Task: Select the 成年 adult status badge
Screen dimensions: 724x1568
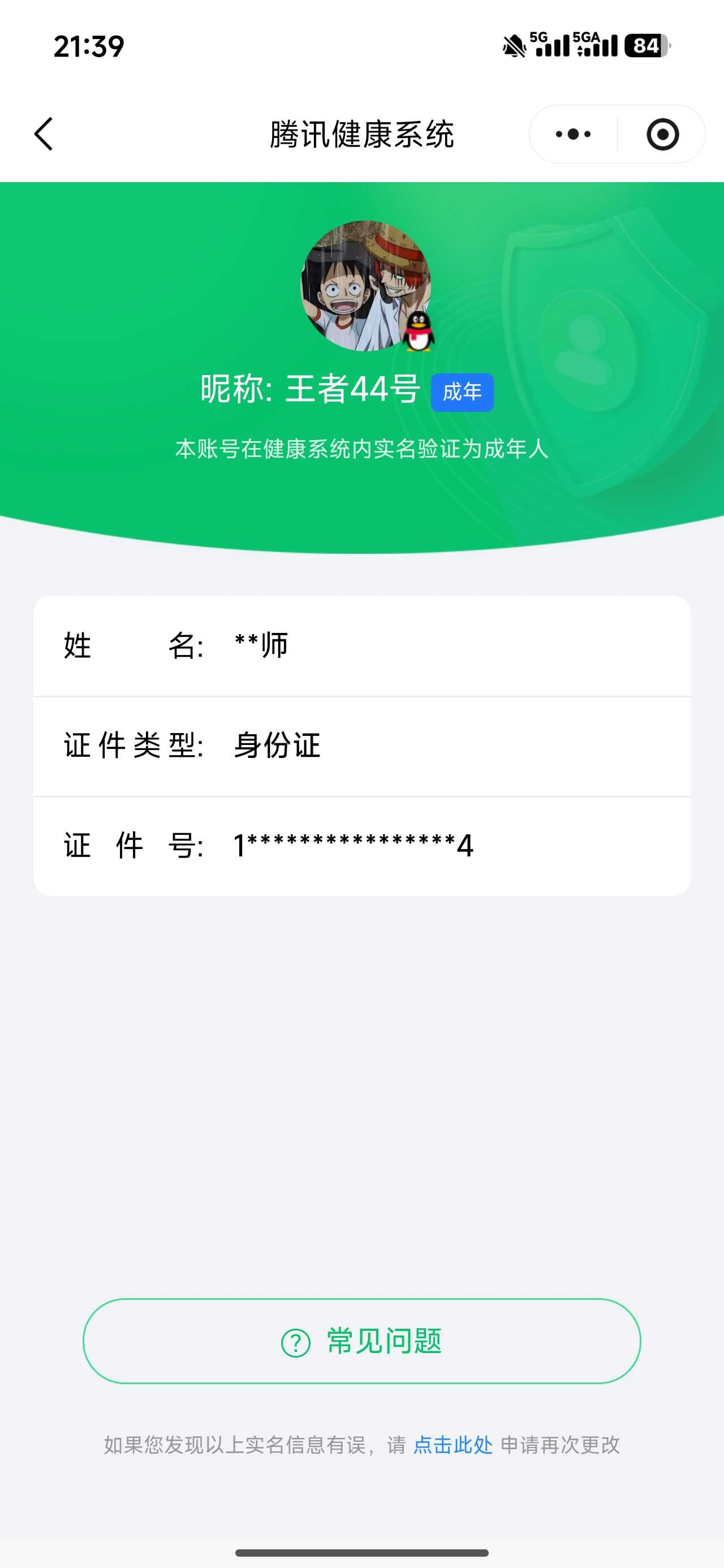Action: [462, 393]
